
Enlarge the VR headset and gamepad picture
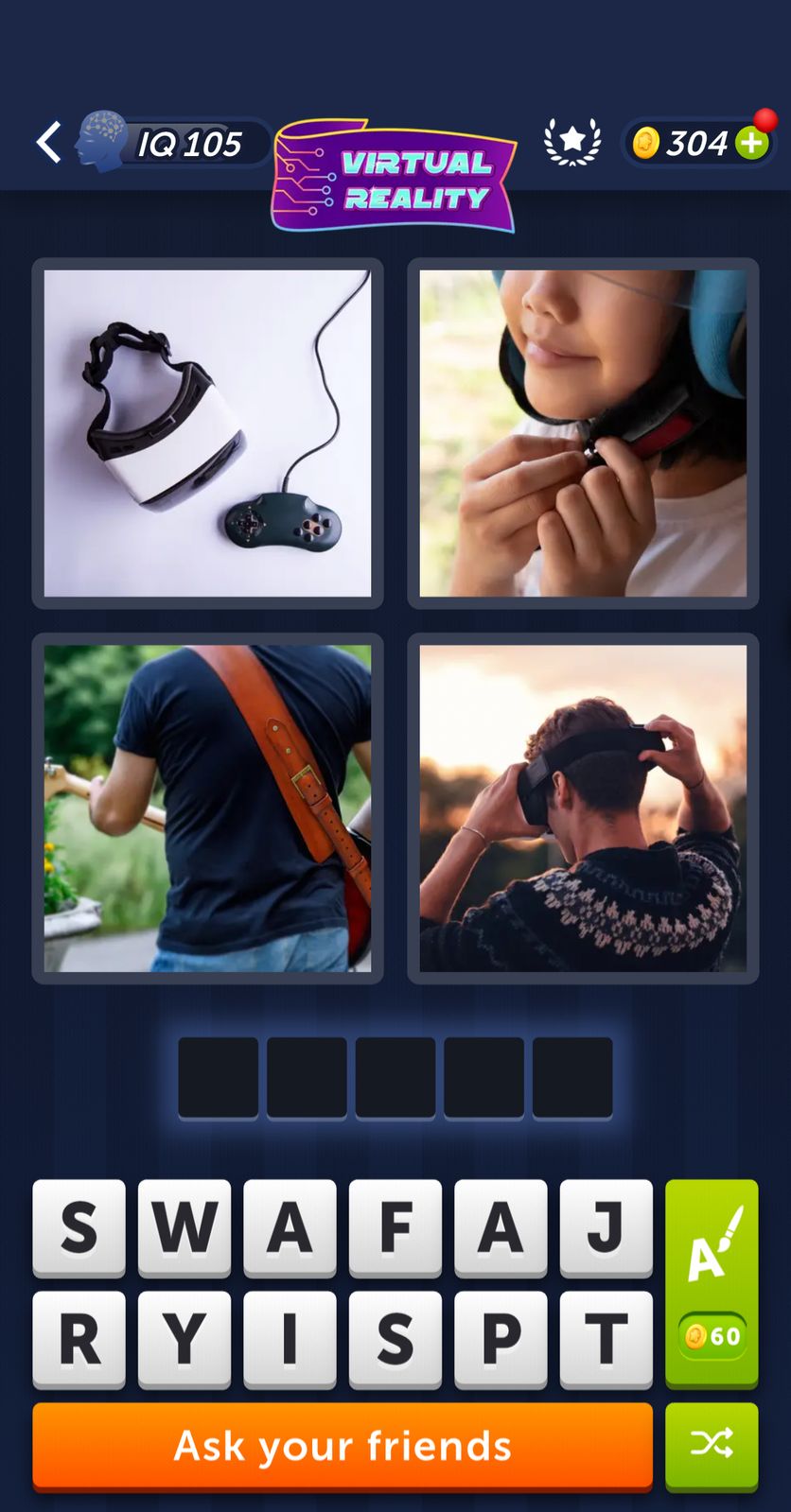click(207, 433)
